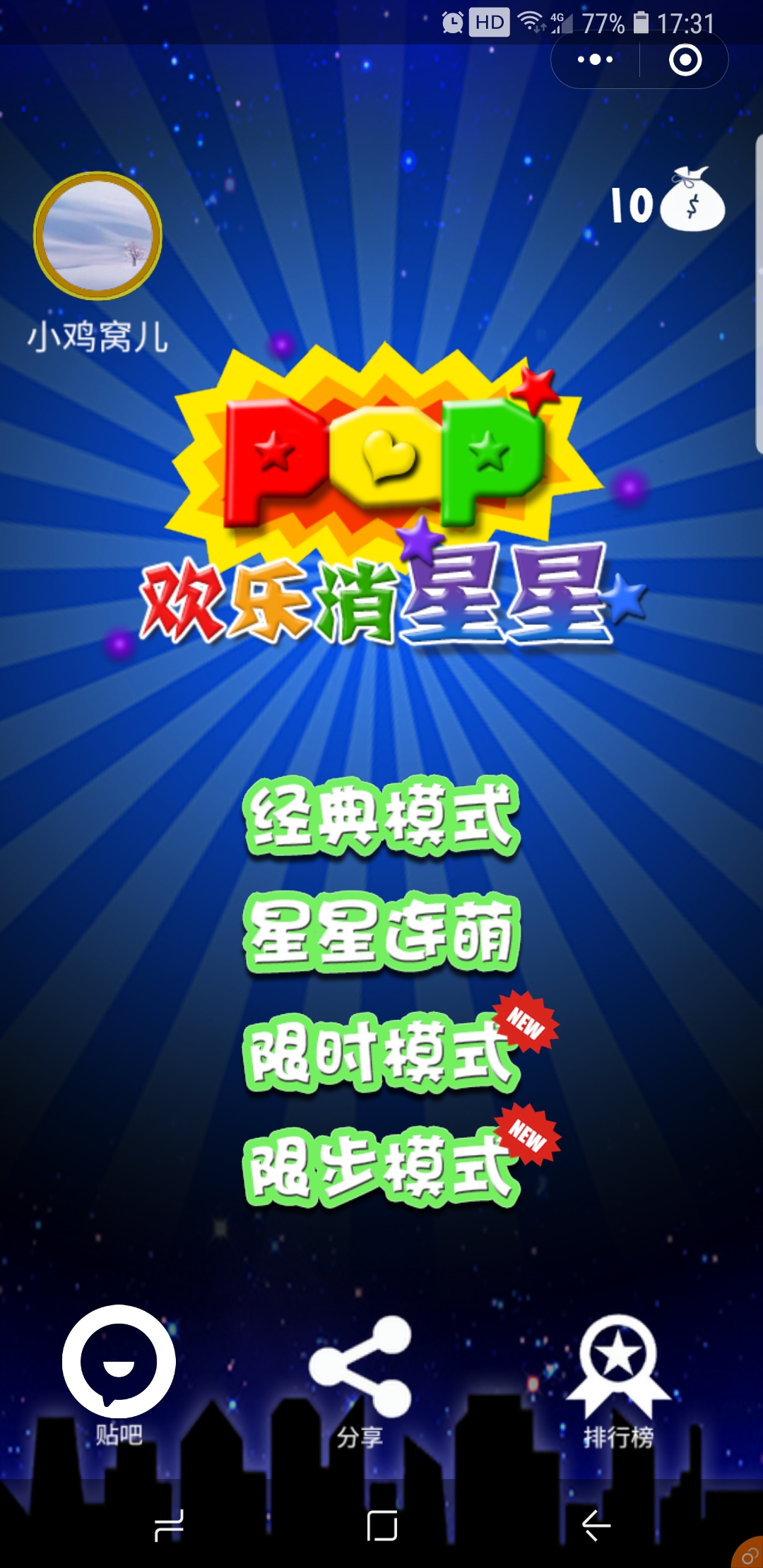The image size is (763, 1568).
Task: Open the 星星连萌 game mode
Action: [x=381, y=932]
